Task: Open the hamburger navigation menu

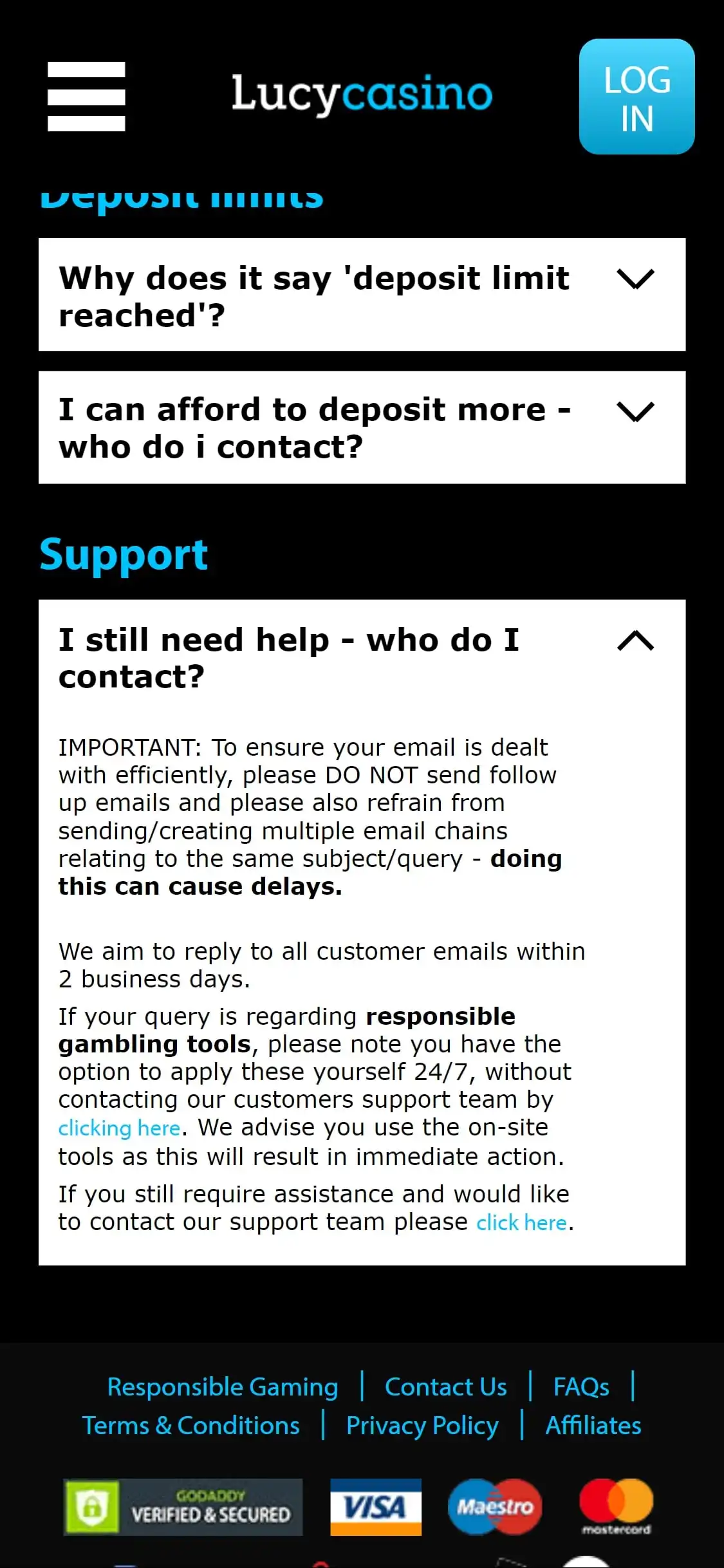Action: tap(86, 97)
